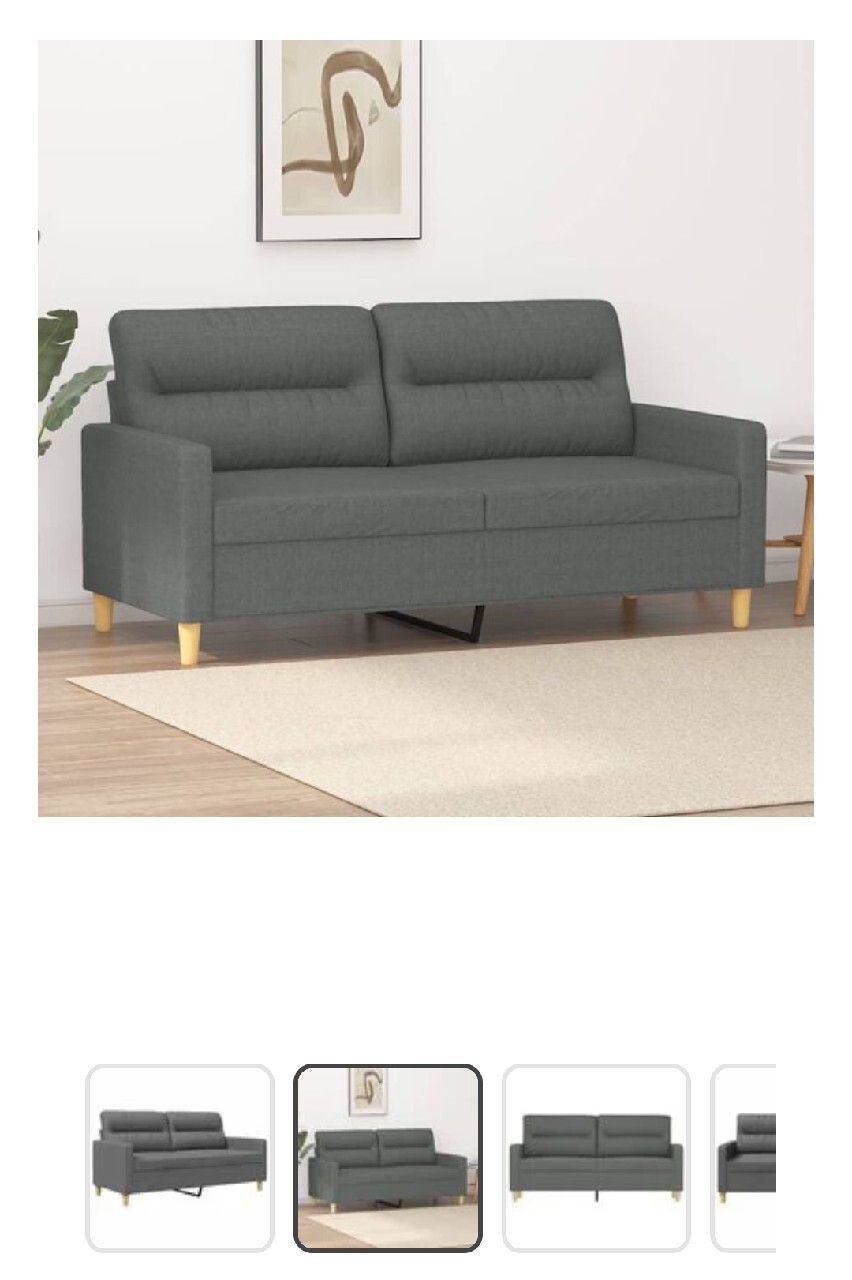Select the front-view sofa thumbnail
Viewport: 852px width, 1280px height.
[596, 1158]
